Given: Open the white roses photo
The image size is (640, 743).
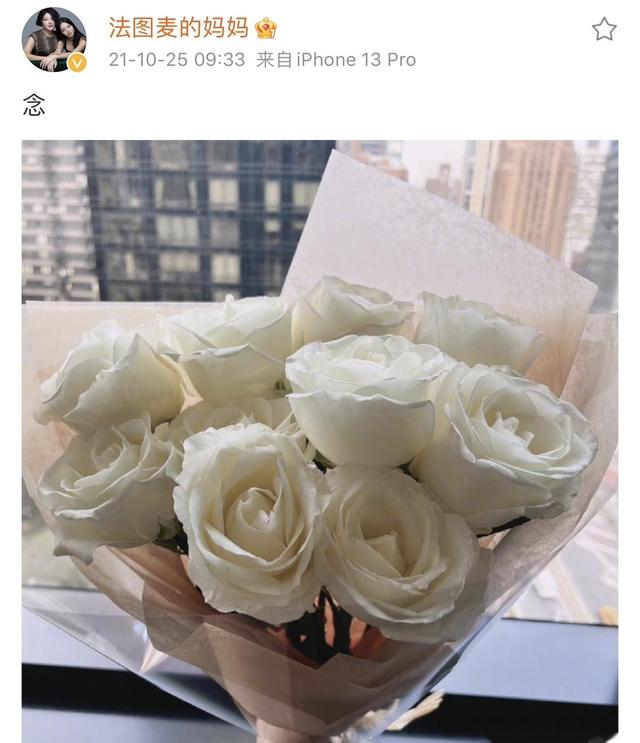Looking at the screenshot, I should (x=320, y=440).
